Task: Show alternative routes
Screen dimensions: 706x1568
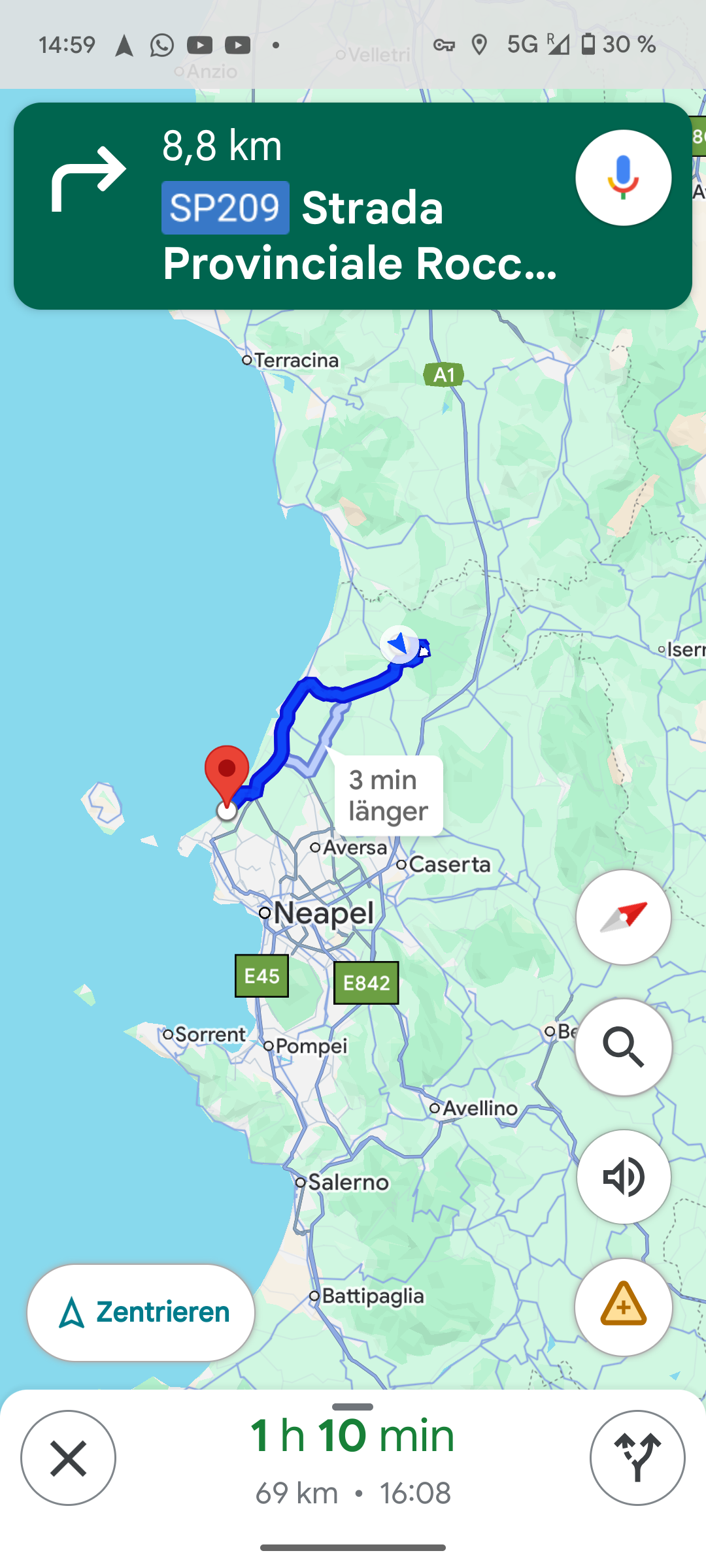Action: point(637,1458)
